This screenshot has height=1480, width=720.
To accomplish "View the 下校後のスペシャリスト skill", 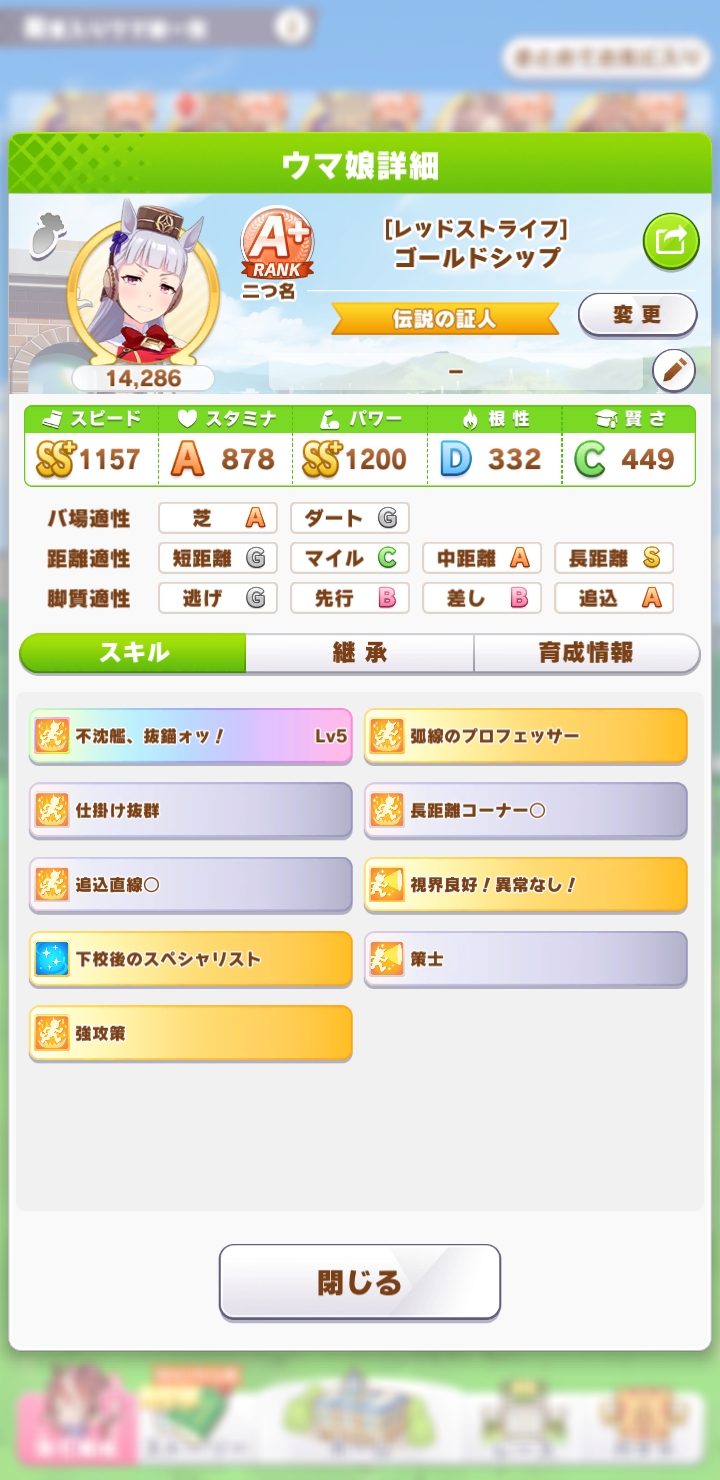I will click(x=190, y=959).
